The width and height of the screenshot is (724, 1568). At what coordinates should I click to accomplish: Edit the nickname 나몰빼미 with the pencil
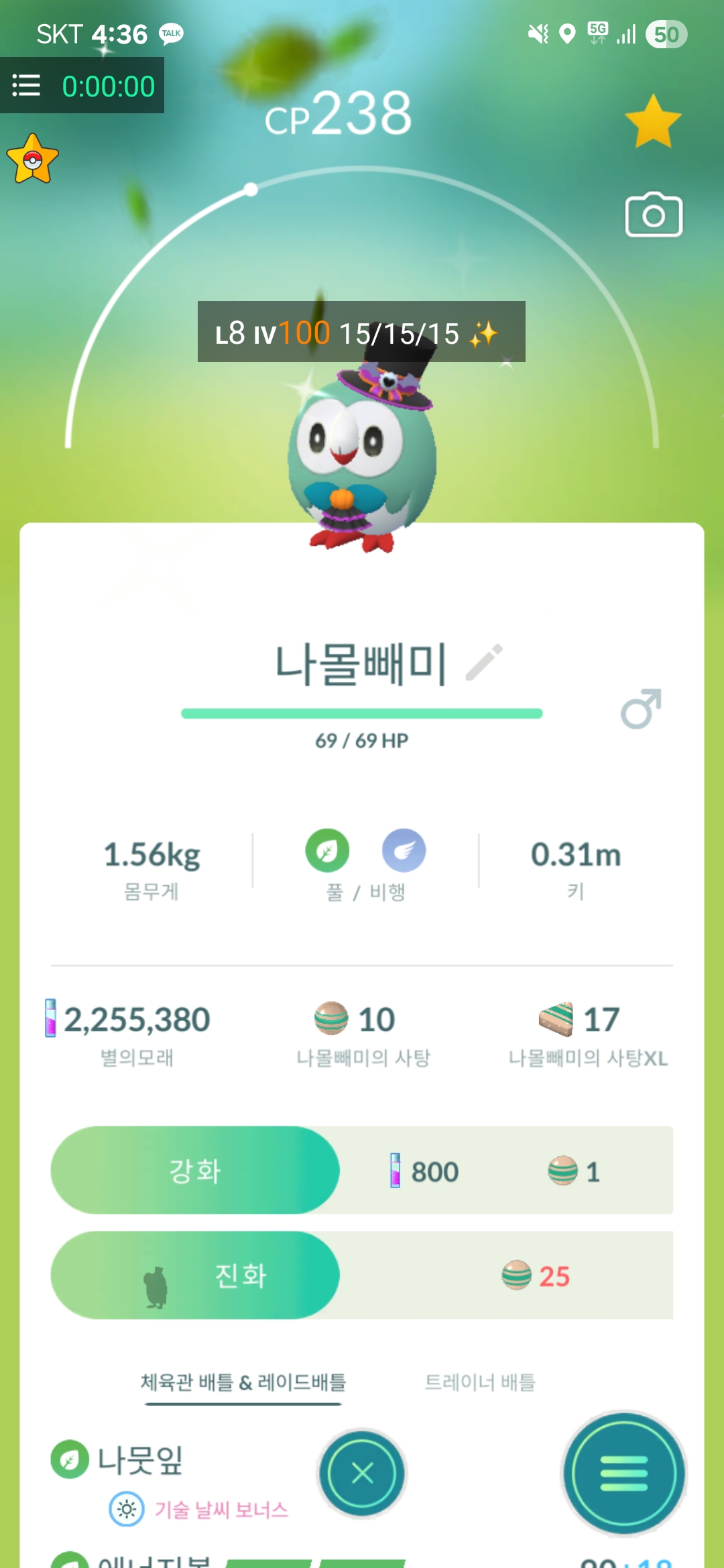click(485, 662)
